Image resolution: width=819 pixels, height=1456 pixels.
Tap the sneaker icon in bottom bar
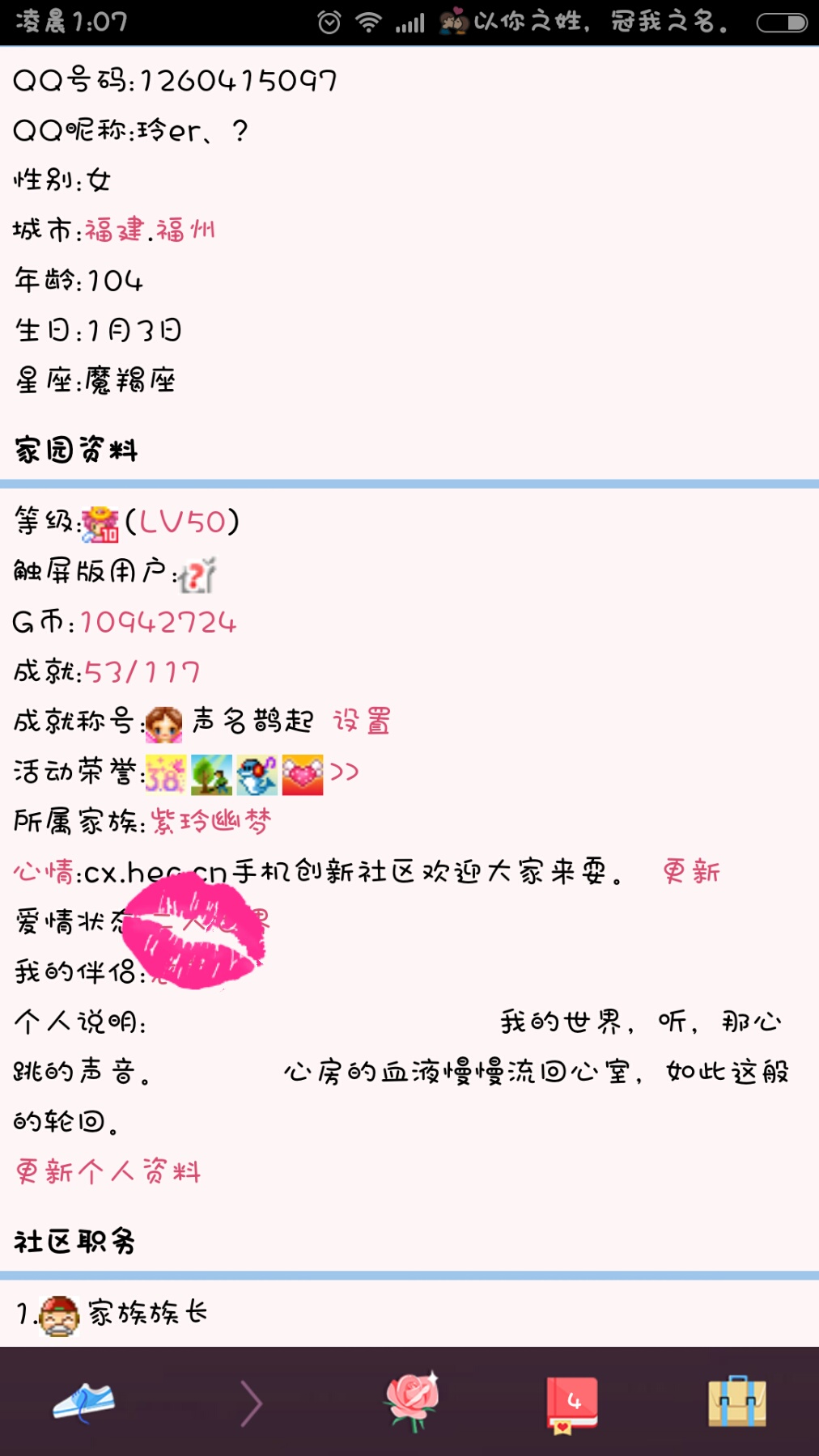click(83, 1403)
